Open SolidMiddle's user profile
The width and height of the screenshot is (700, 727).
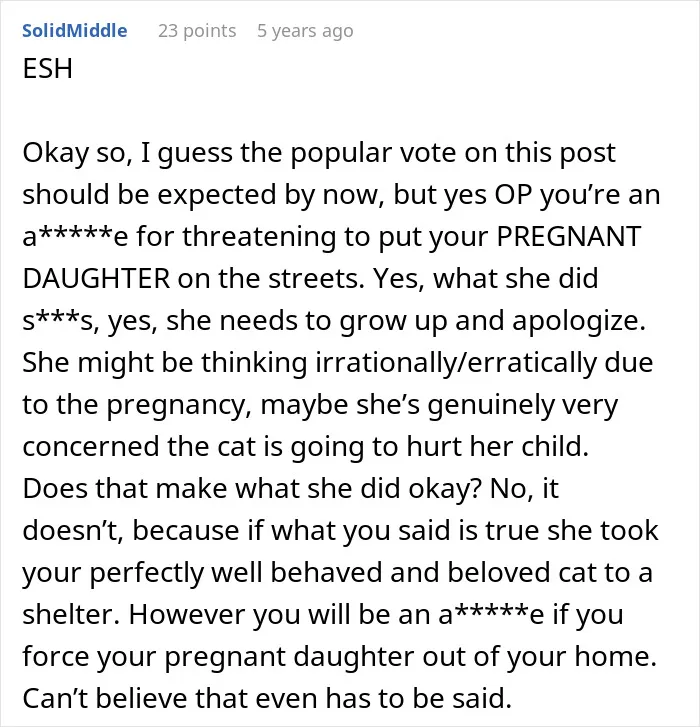pyautogui.click(x=75, y=31)
